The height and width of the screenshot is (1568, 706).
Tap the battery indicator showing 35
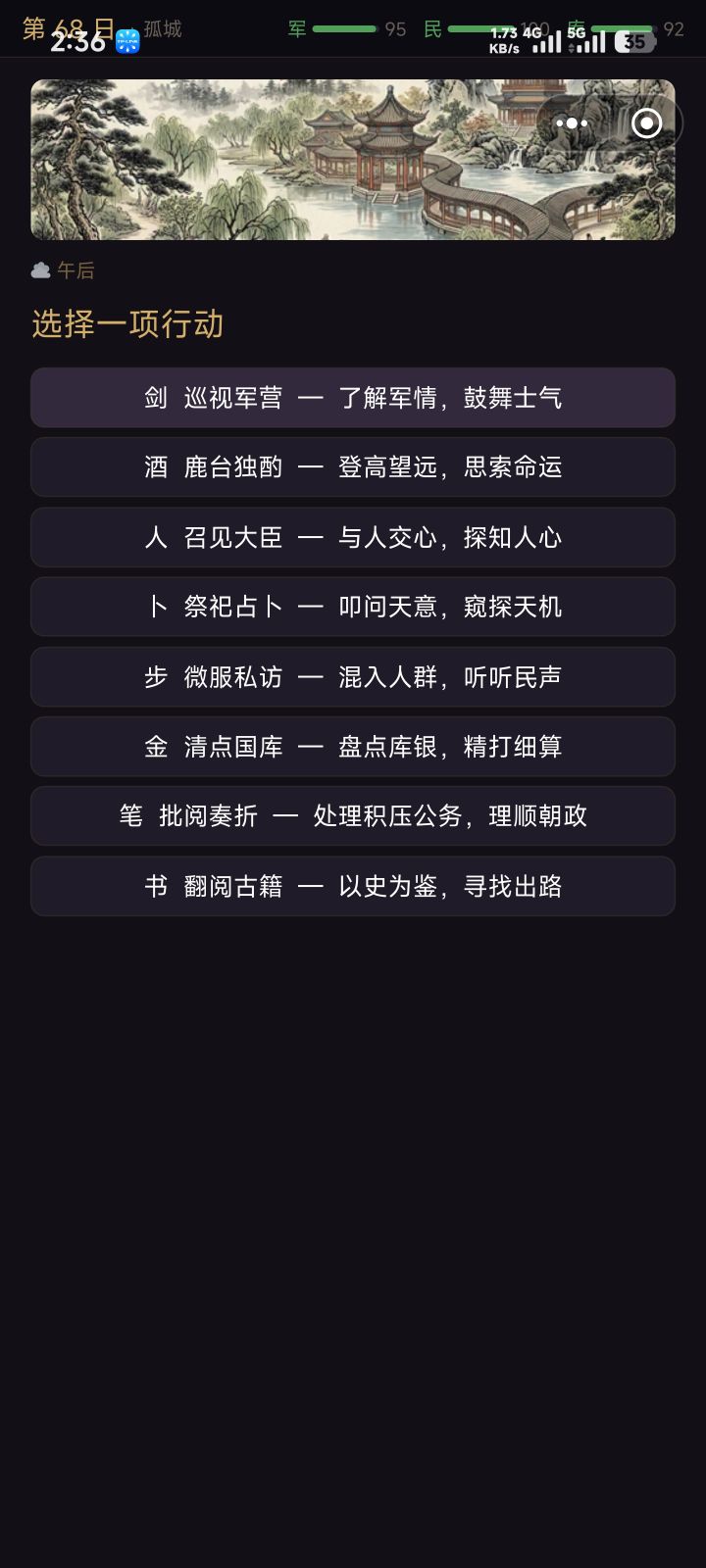click(x=634, y=41)
